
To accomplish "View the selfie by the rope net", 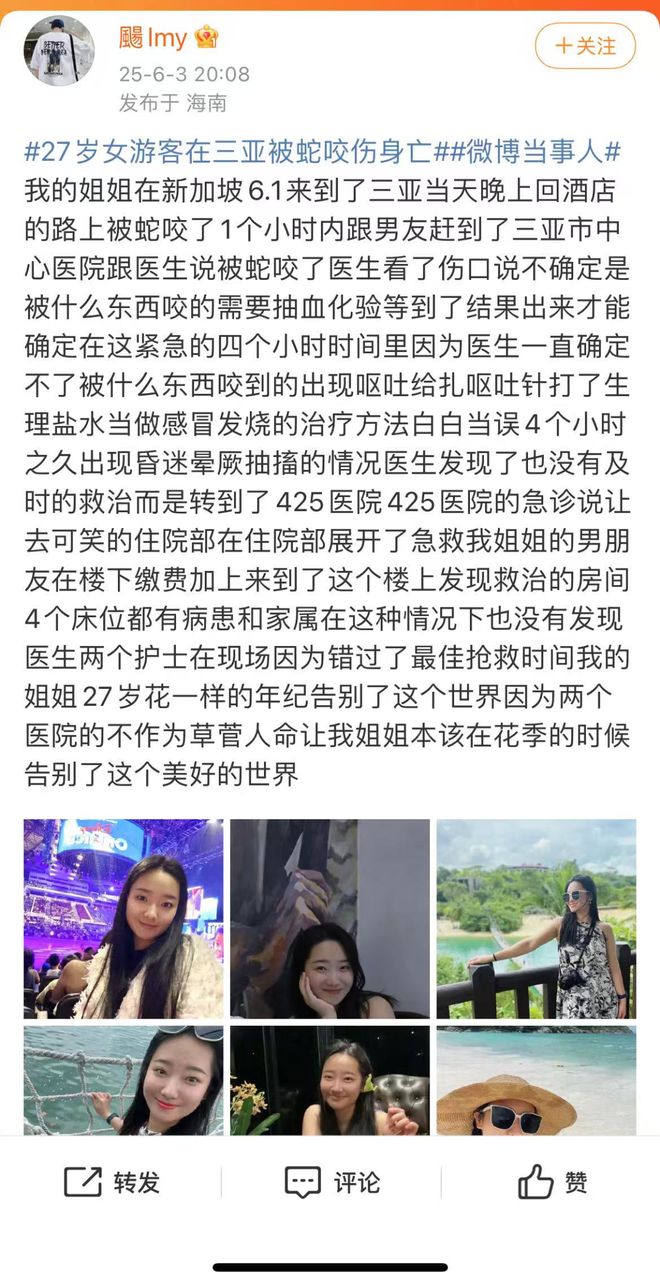I will 123,1080.
